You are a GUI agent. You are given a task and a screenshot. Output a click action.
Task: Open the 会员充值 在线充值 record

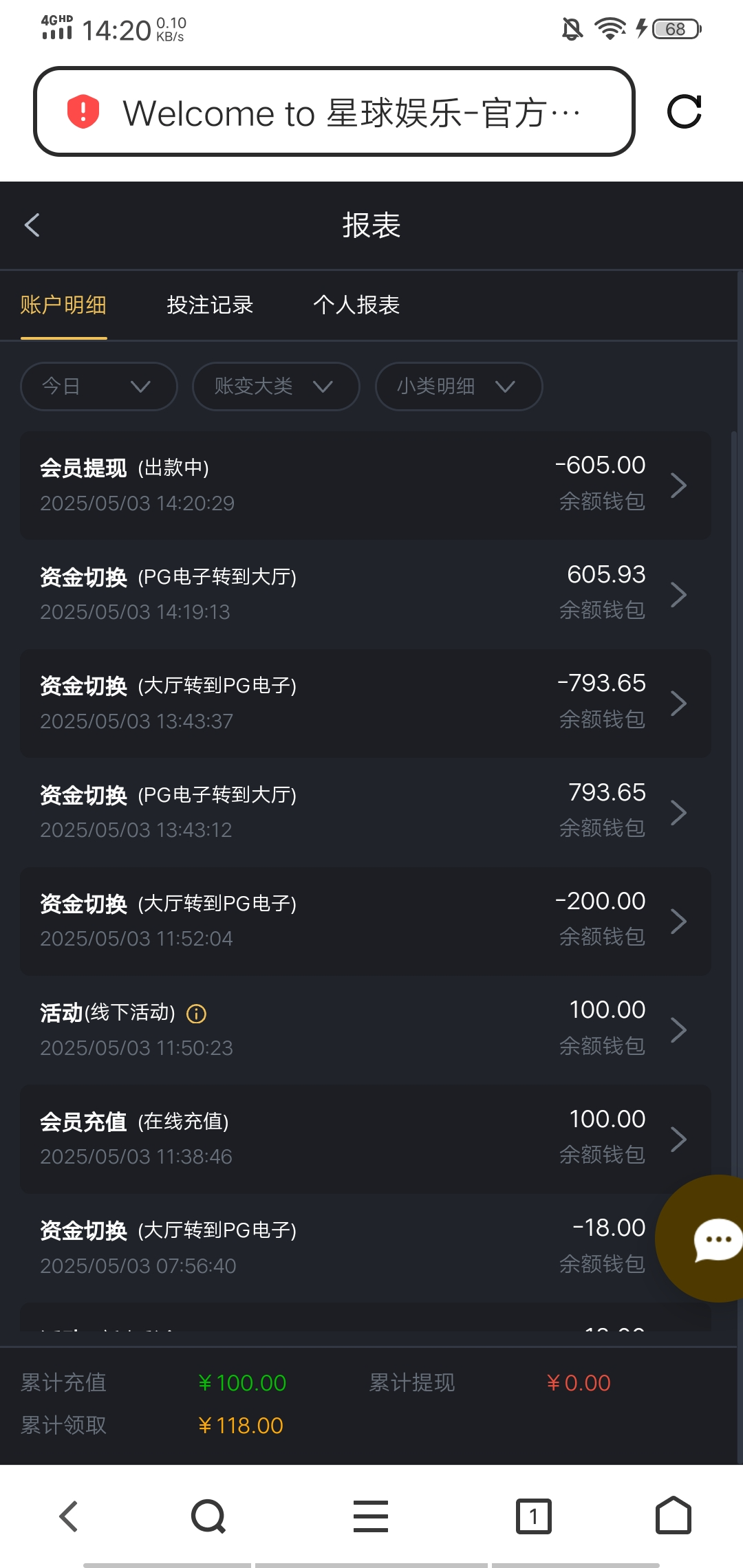pos(365,1139)
